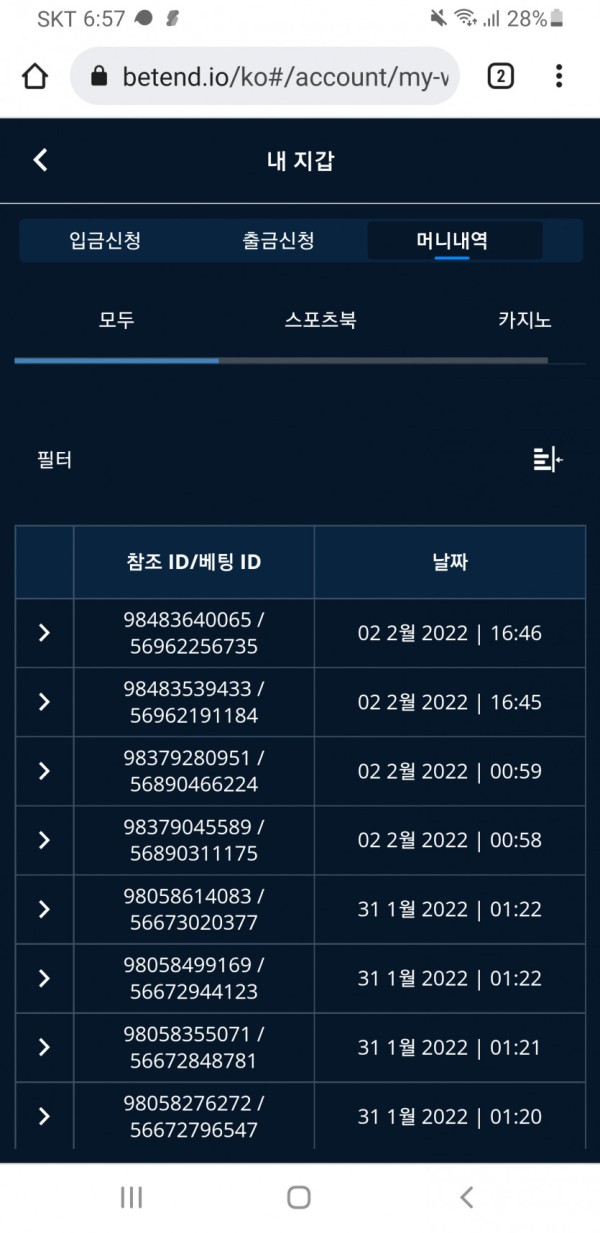Go to the browser home page
The image size is (600, 1233).
coord(35,76)
